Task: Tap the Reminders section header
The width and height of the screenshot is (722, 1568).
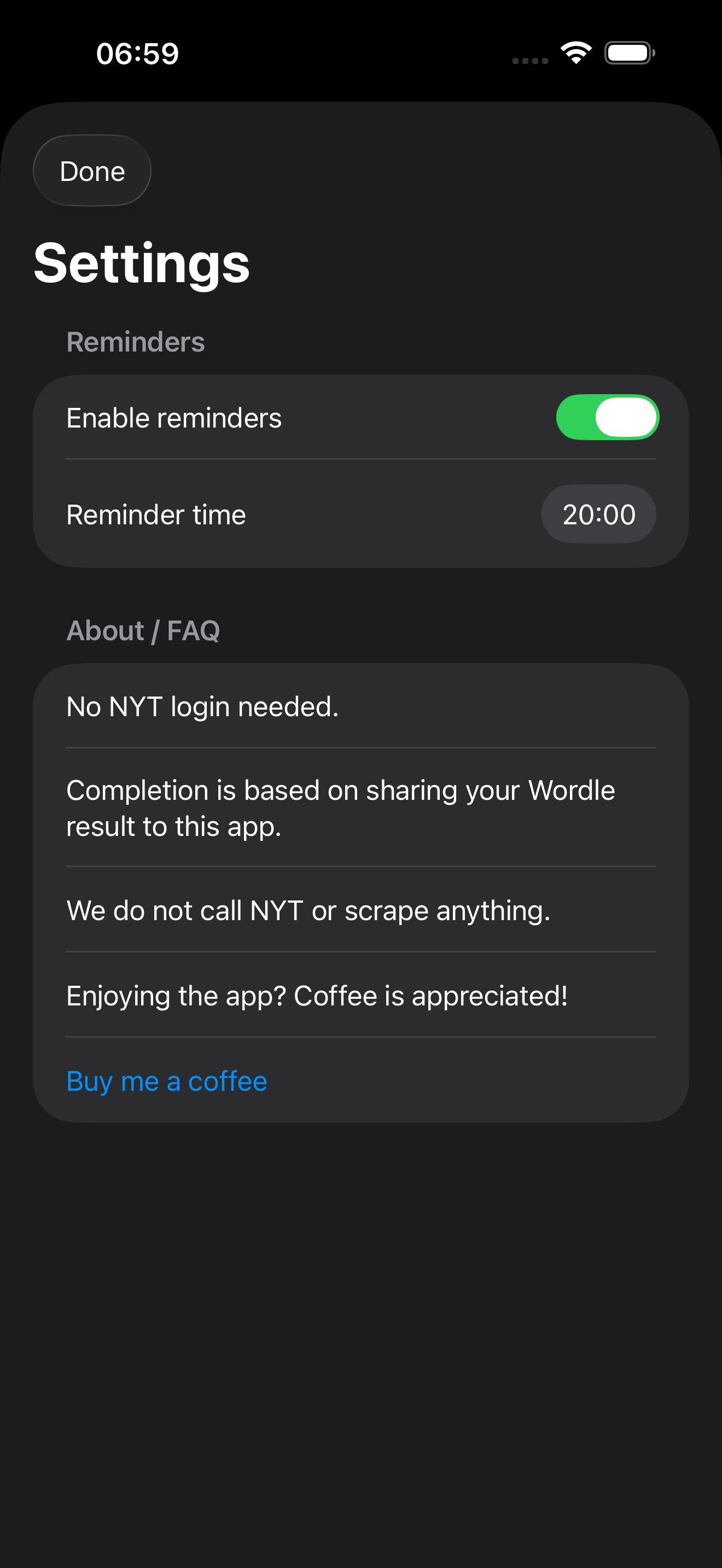Action: click(x=135, y=342)
